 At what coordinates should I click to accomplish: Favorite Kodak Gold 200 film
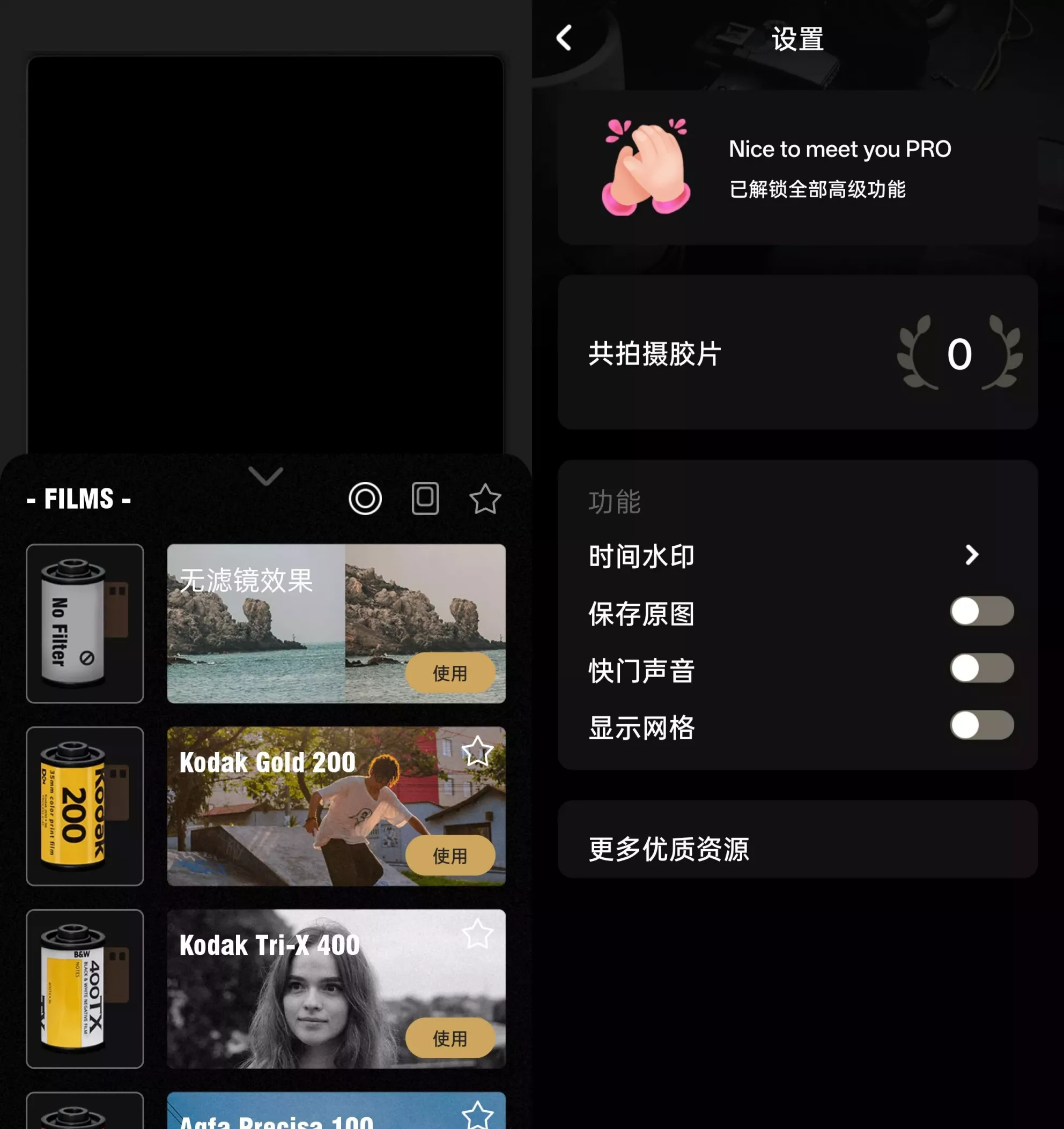tap(477, 752)
